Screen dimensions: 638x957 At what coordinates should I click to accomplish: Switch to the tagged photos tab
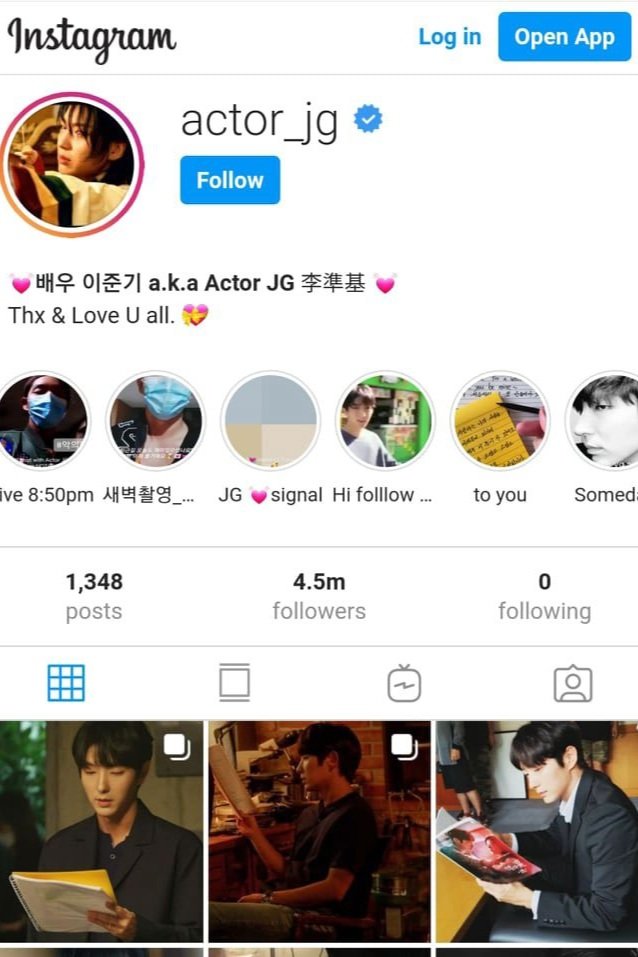click(x=573, y=683)
